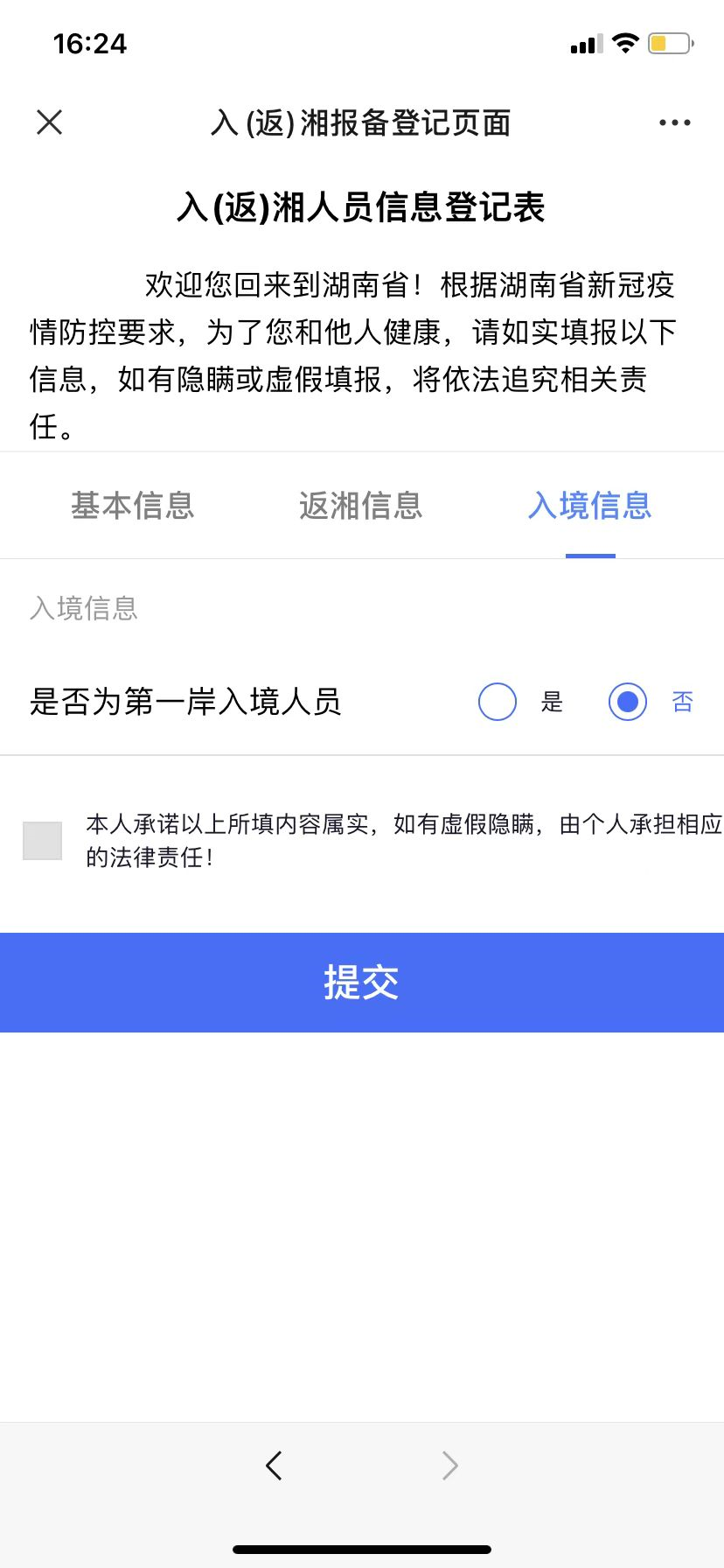Image resolution: width=724 pixels, height=1568 pixels.
Task: Submit the form with 提交
Action: point(362,983)
